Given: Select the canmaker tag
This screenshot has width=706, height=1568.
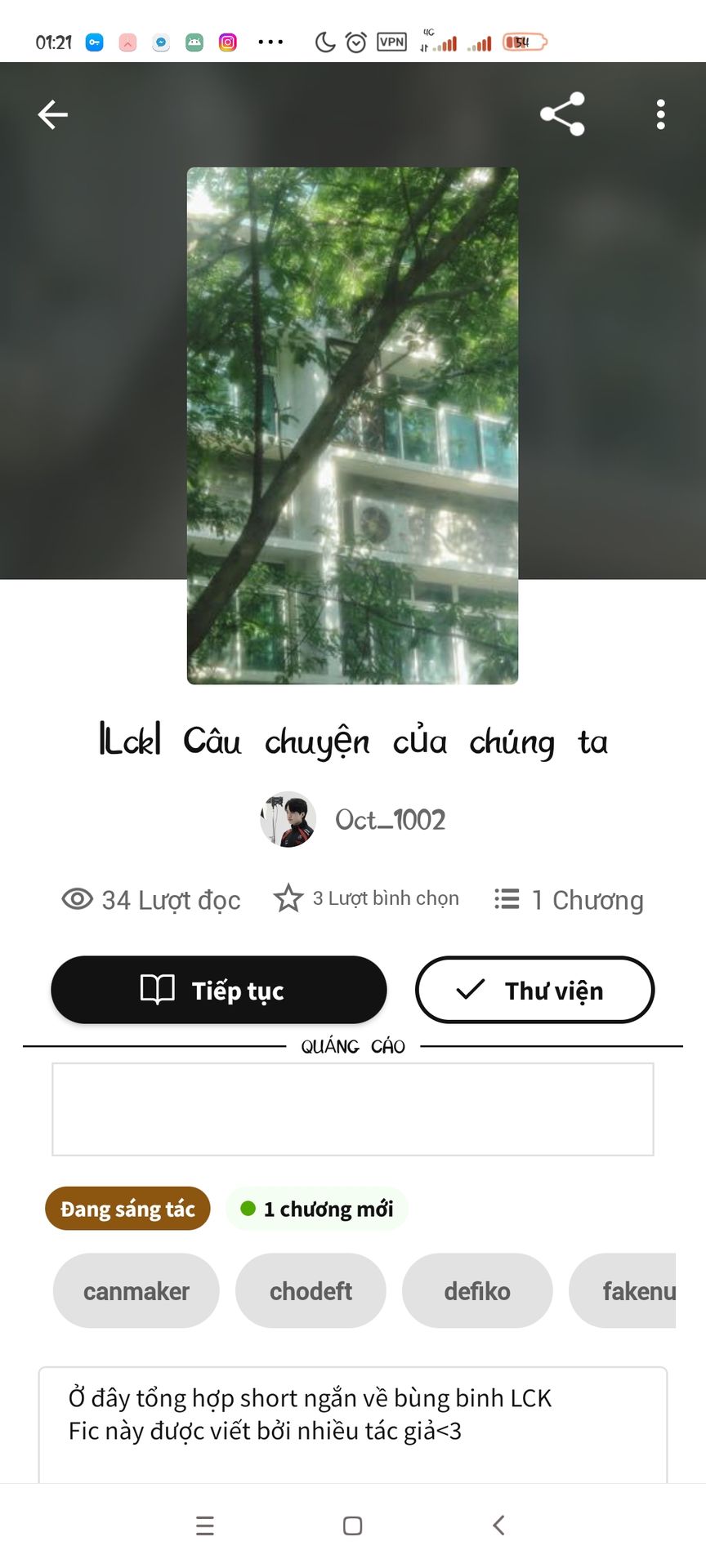Looking at the screenshot, I should pyautogui.click(x=136, y=1291).
